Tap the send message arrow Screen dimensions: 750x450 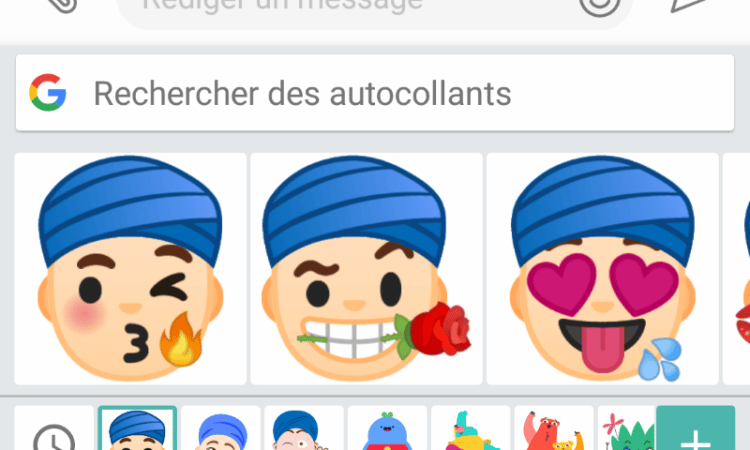click(x=688, y=5)
